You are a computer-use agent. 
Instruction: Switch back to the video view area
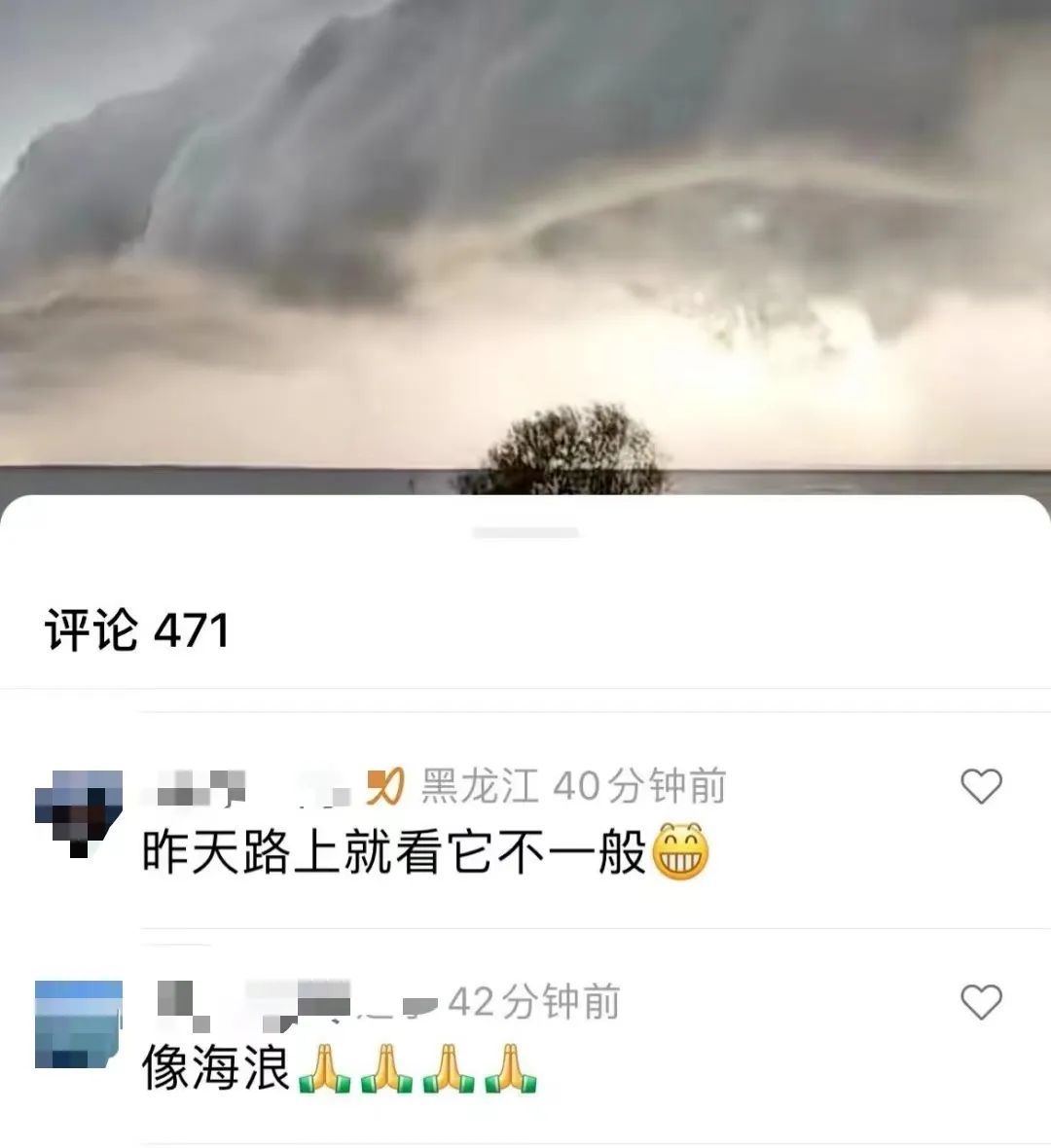click(525, 243)
